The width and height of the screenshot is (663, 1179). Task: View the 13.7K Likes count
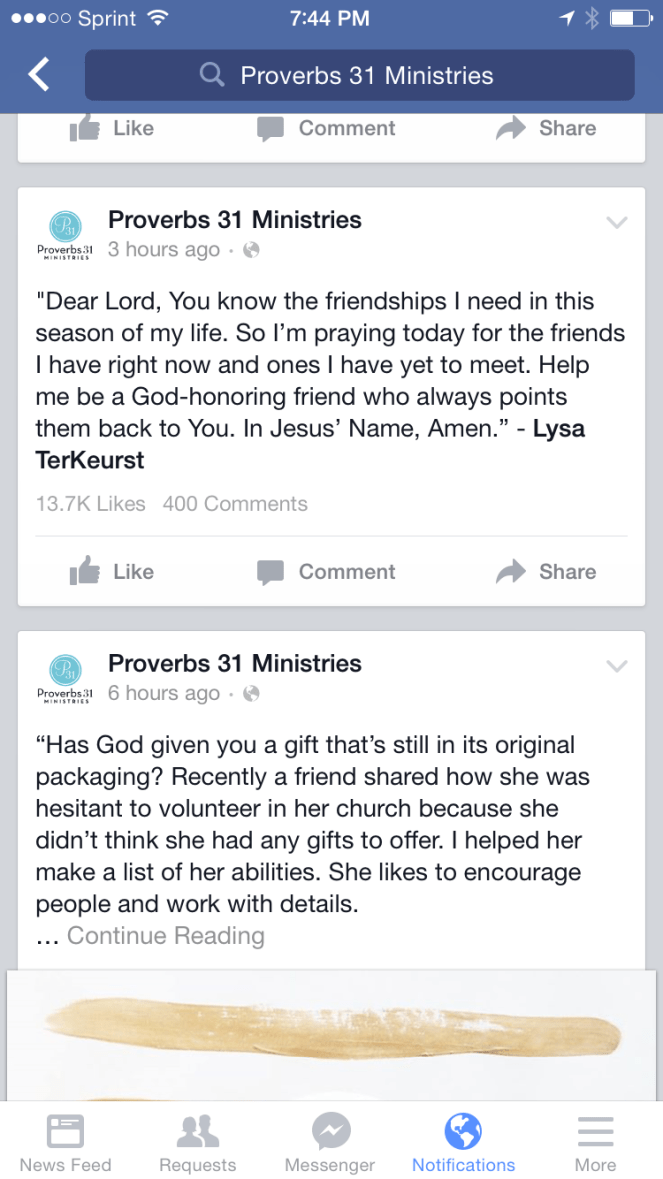coord(90,504)
